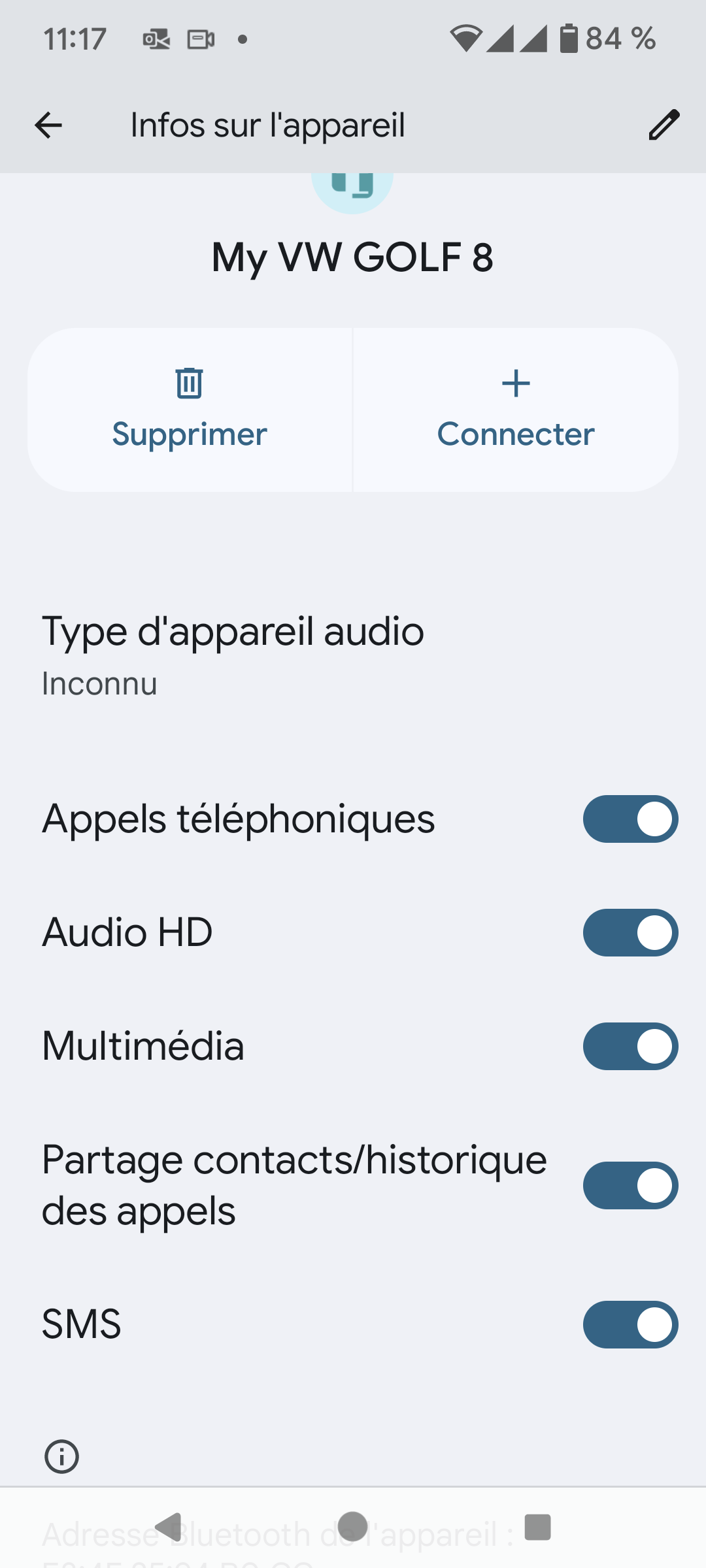
Task: Turn off Audio HD
Action: (630, 933)
